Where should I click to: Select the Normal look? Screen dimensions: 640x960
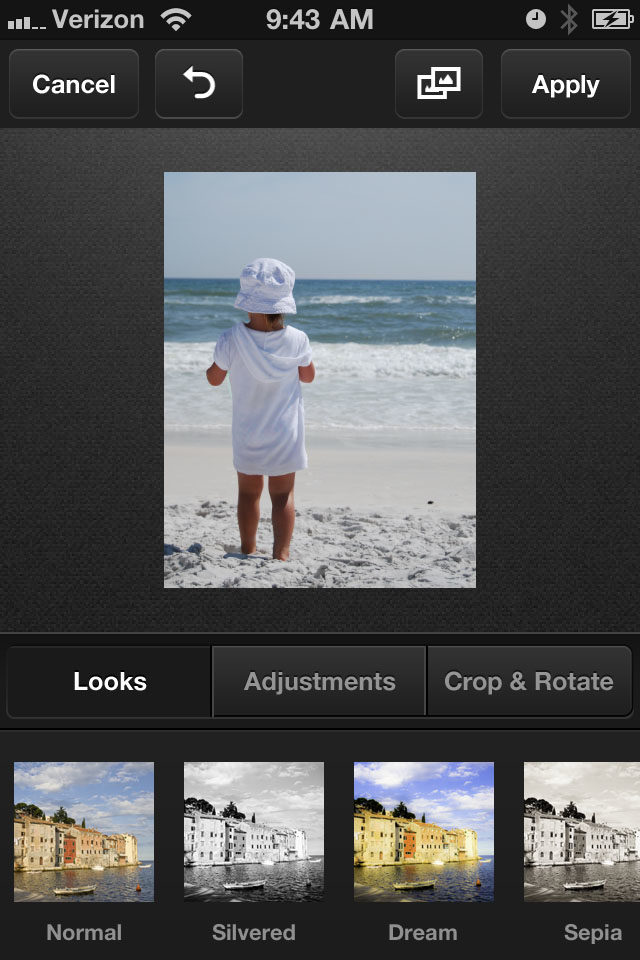[84, 832]
